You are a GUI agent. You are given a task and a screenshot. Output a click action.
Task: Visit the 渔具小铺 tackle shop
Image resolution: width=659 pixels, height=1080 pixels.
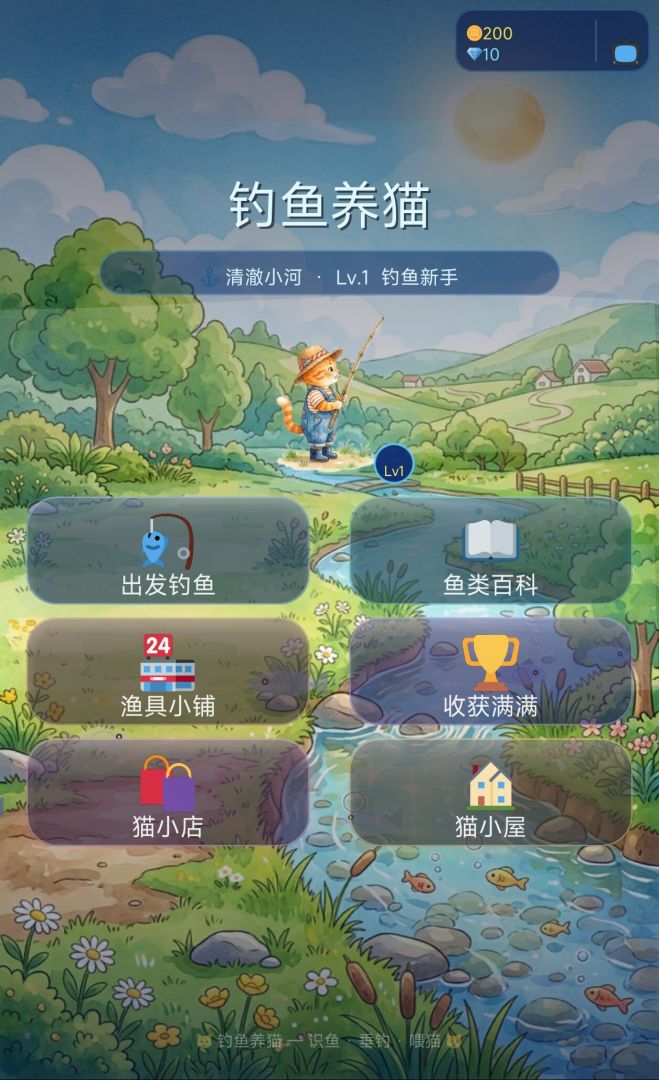pyautogui.click(x=168, y=672)
